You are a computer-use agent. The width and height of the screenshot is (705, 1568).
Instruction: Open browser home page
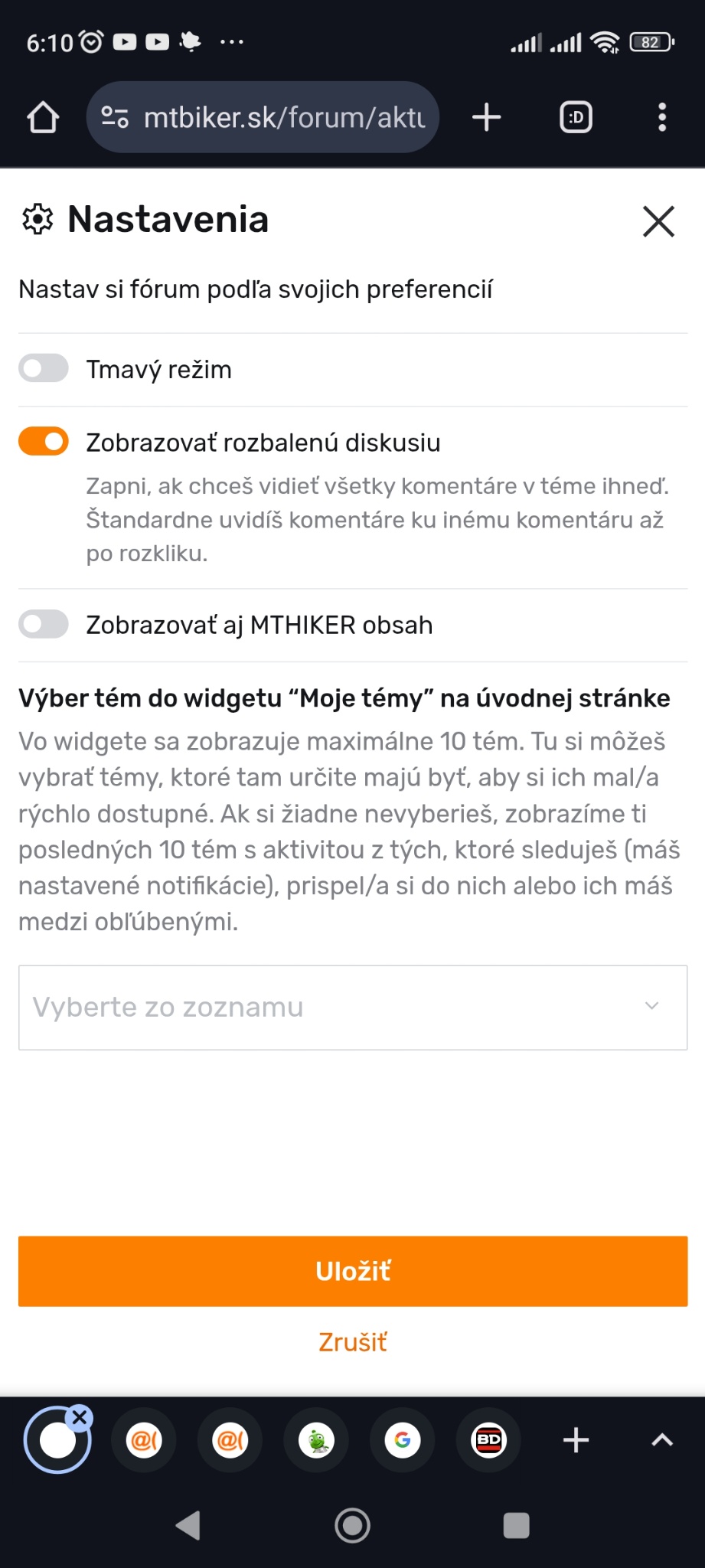click(x=43, y=118)
